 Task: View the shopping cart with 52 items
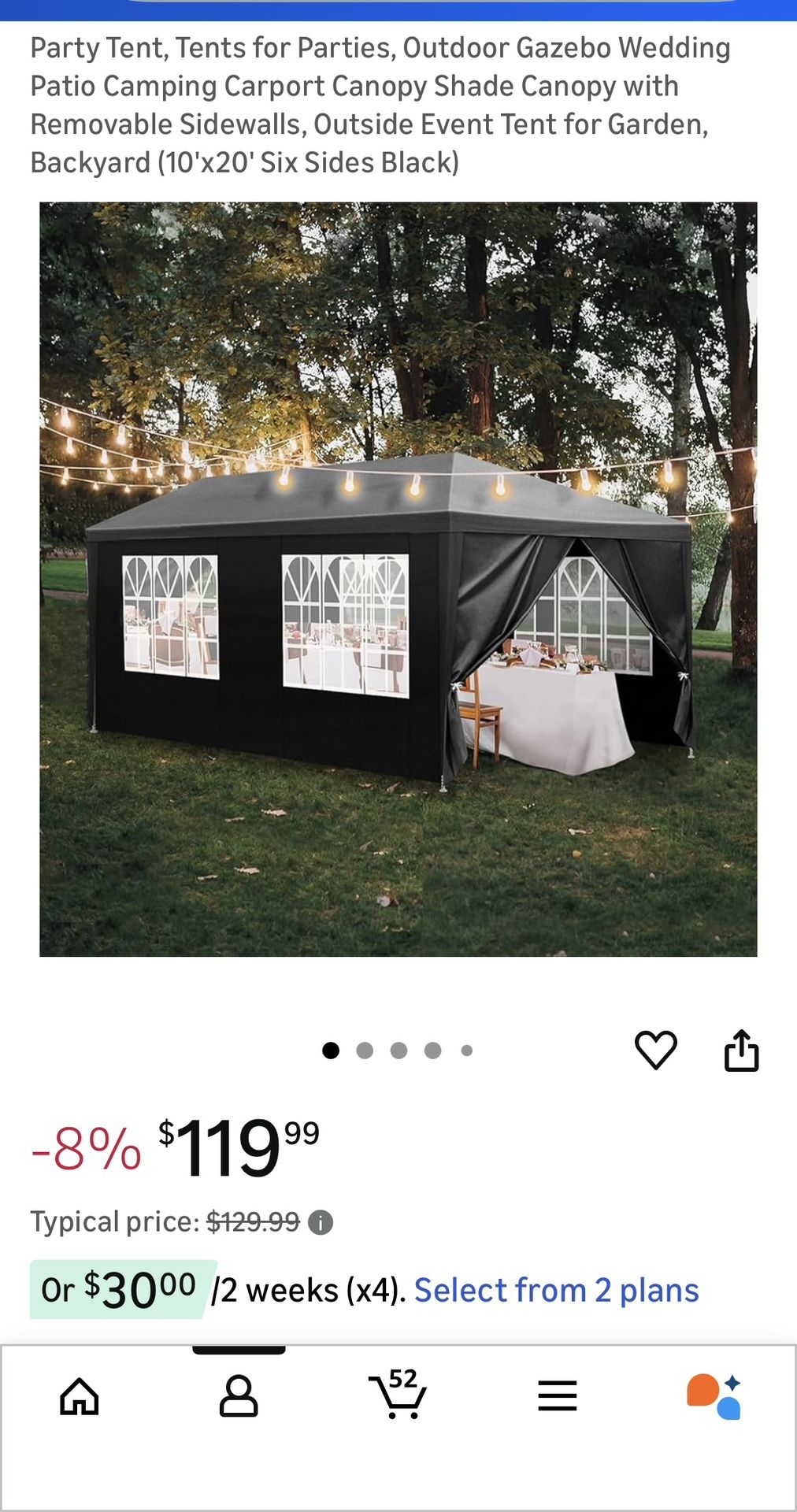coord(398,1395)
